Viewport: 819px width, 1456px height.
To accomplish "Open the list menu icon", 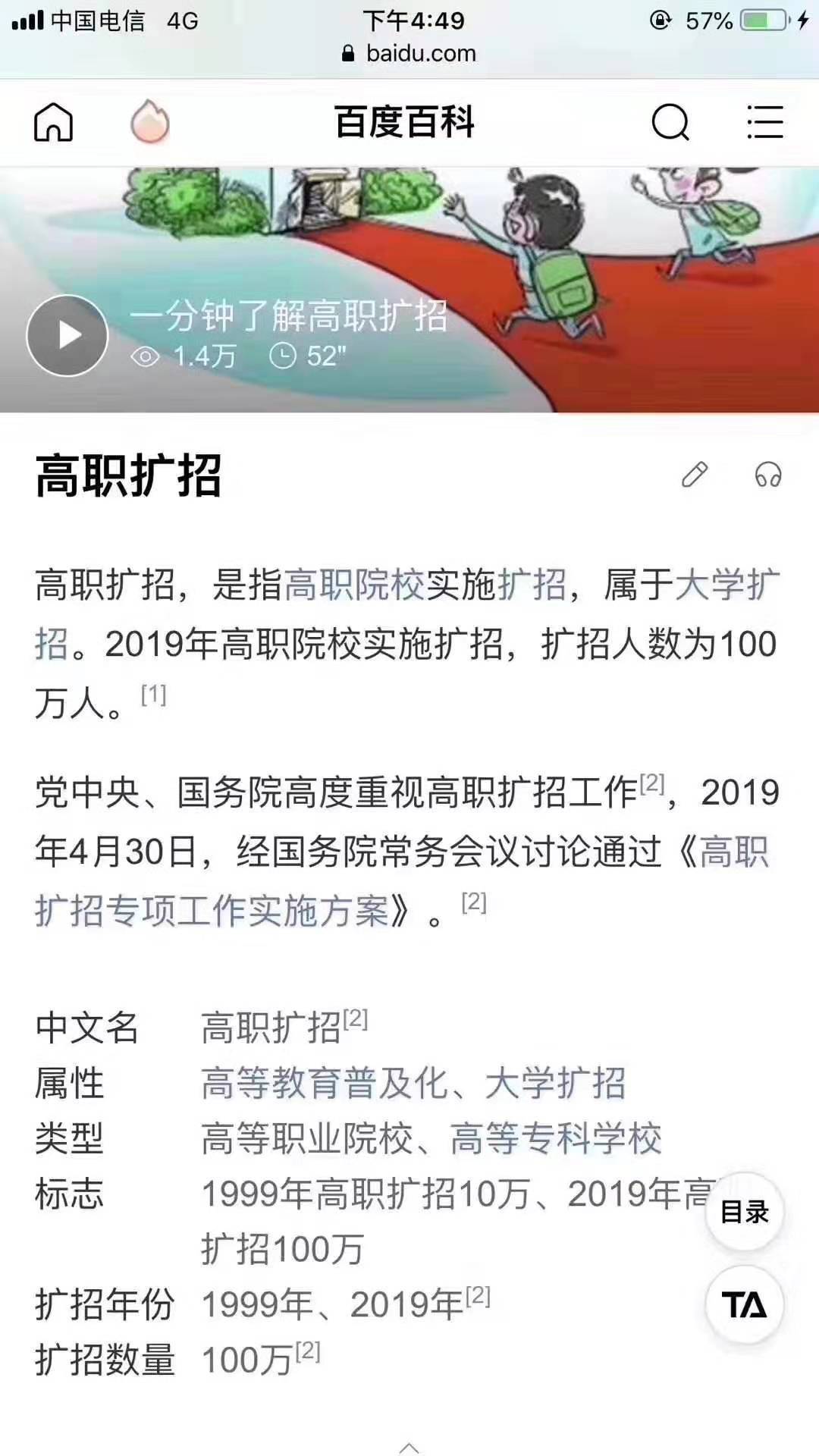I will (764, 123).
